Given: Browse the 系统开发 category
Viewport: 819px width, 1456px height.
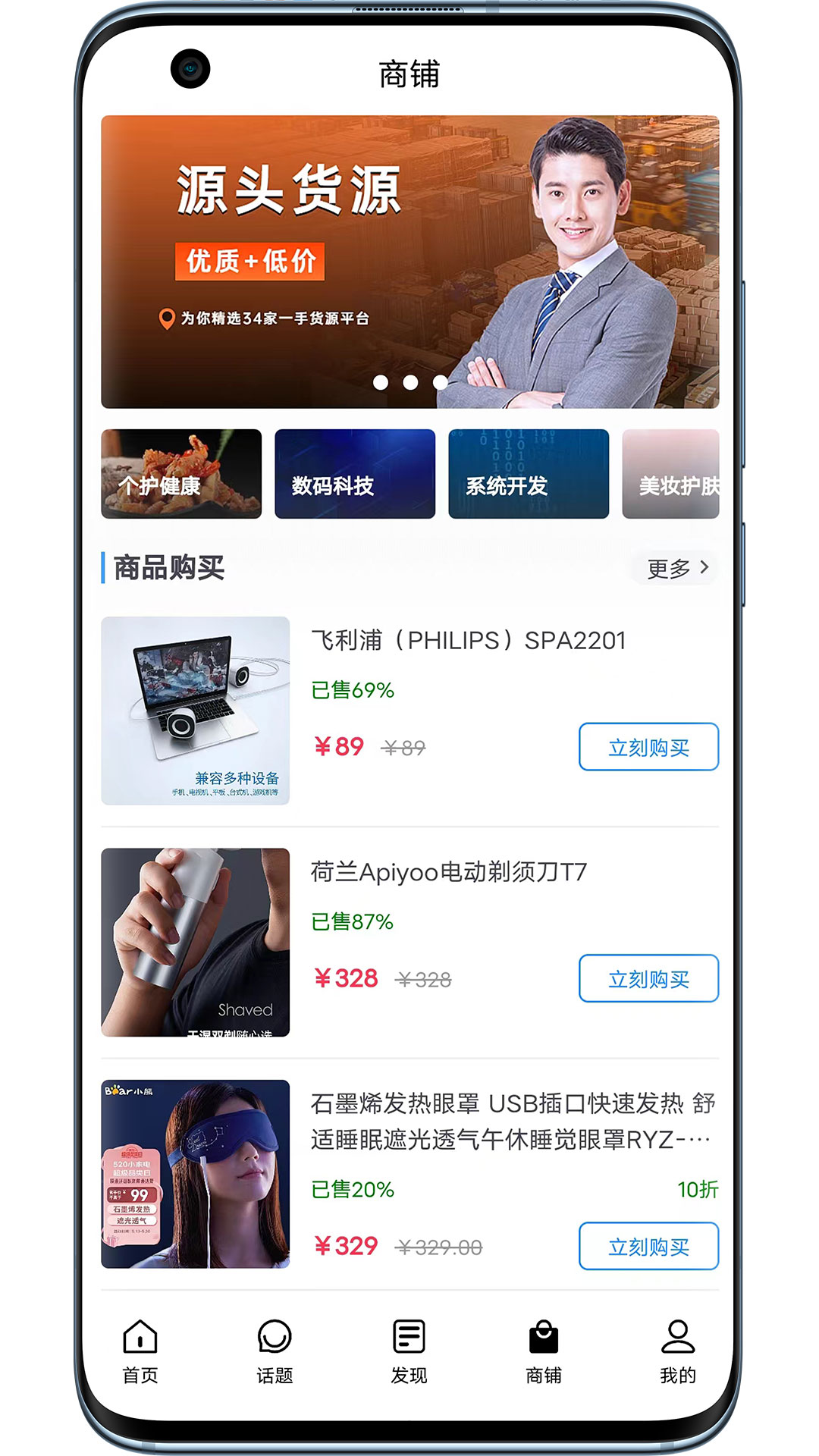Looking at the screenshot, I should (529, 474).
